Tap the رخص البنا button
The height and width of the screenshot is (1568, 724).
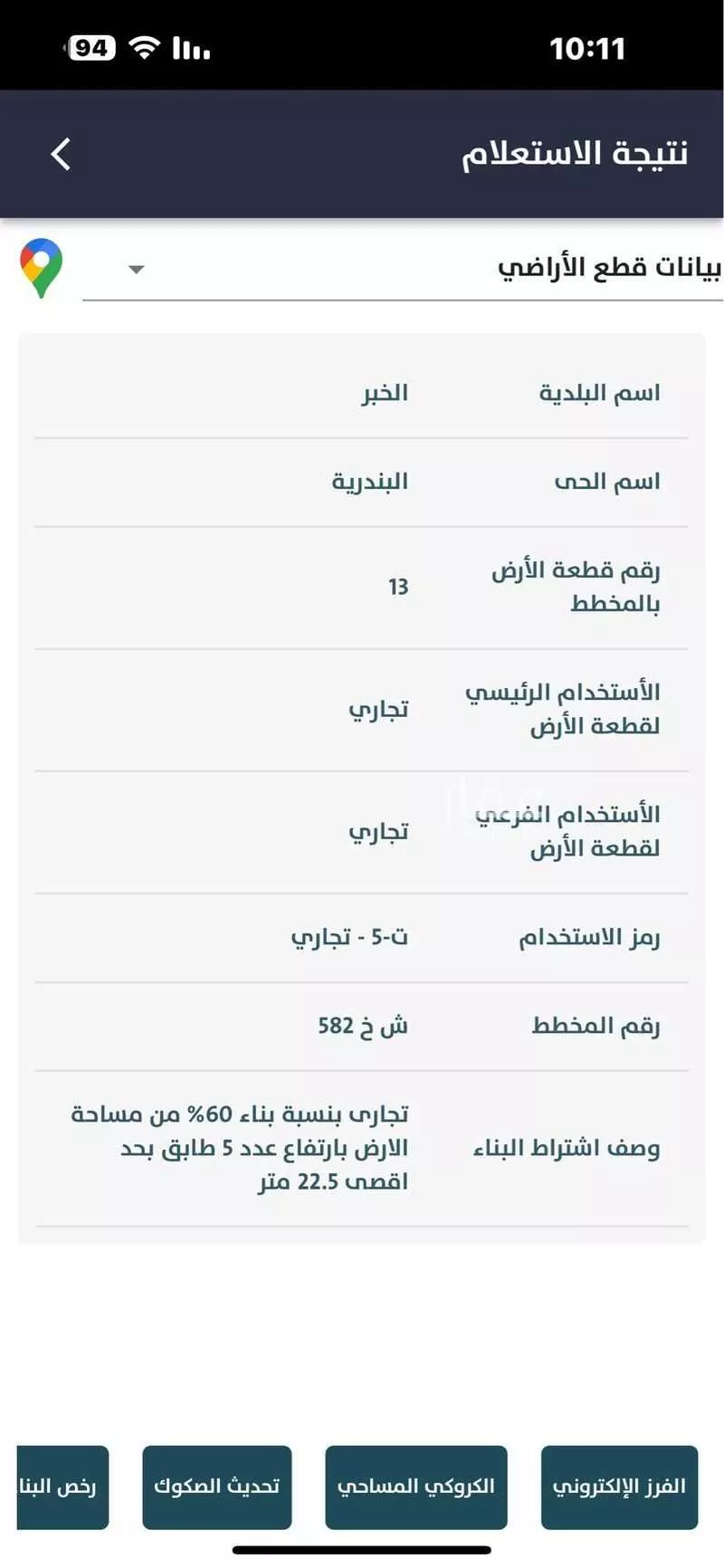pos(62,1487)
